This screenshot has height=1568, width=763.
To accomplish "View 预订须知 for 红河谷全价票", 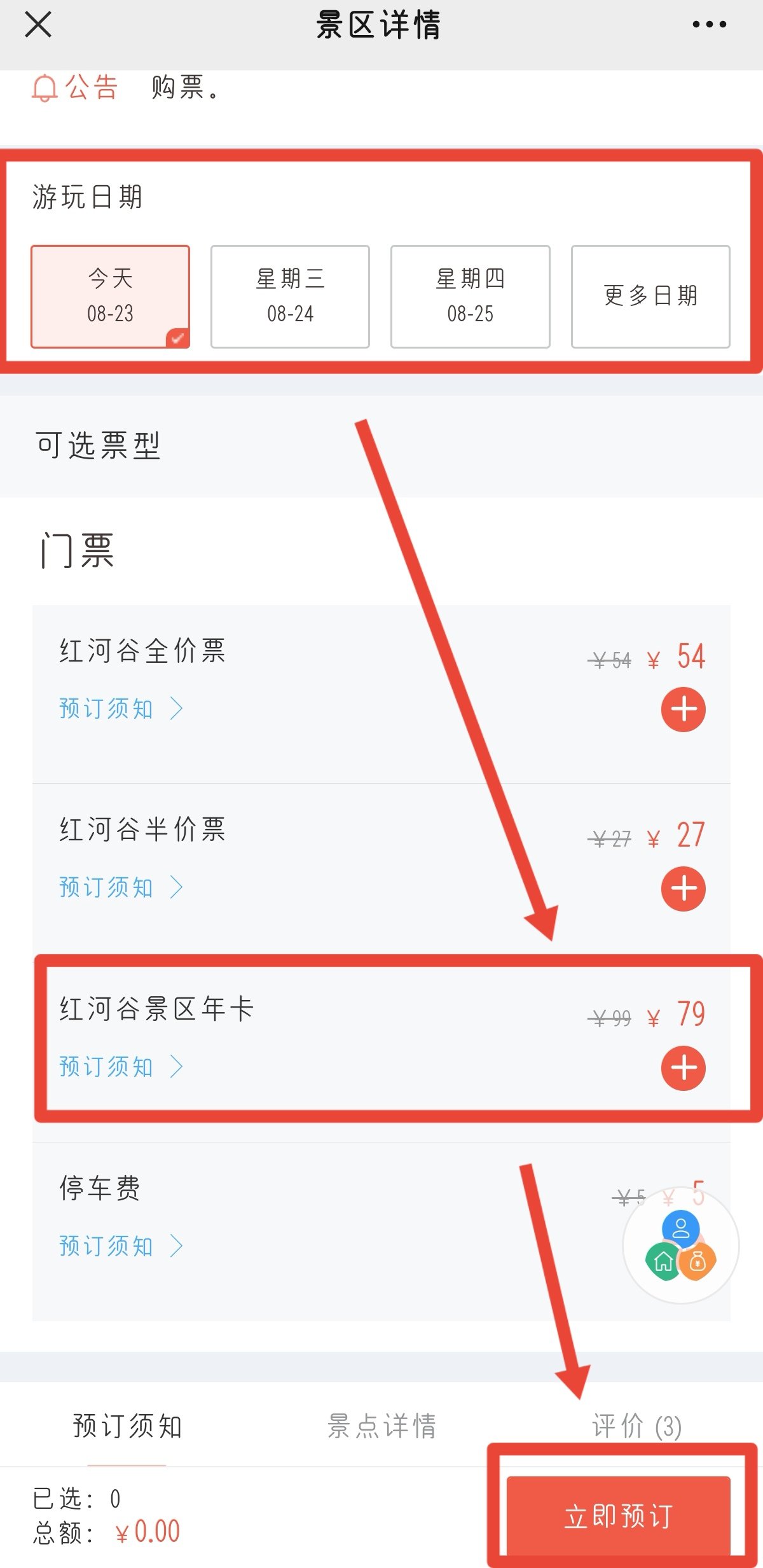I will tap(121, 709).
